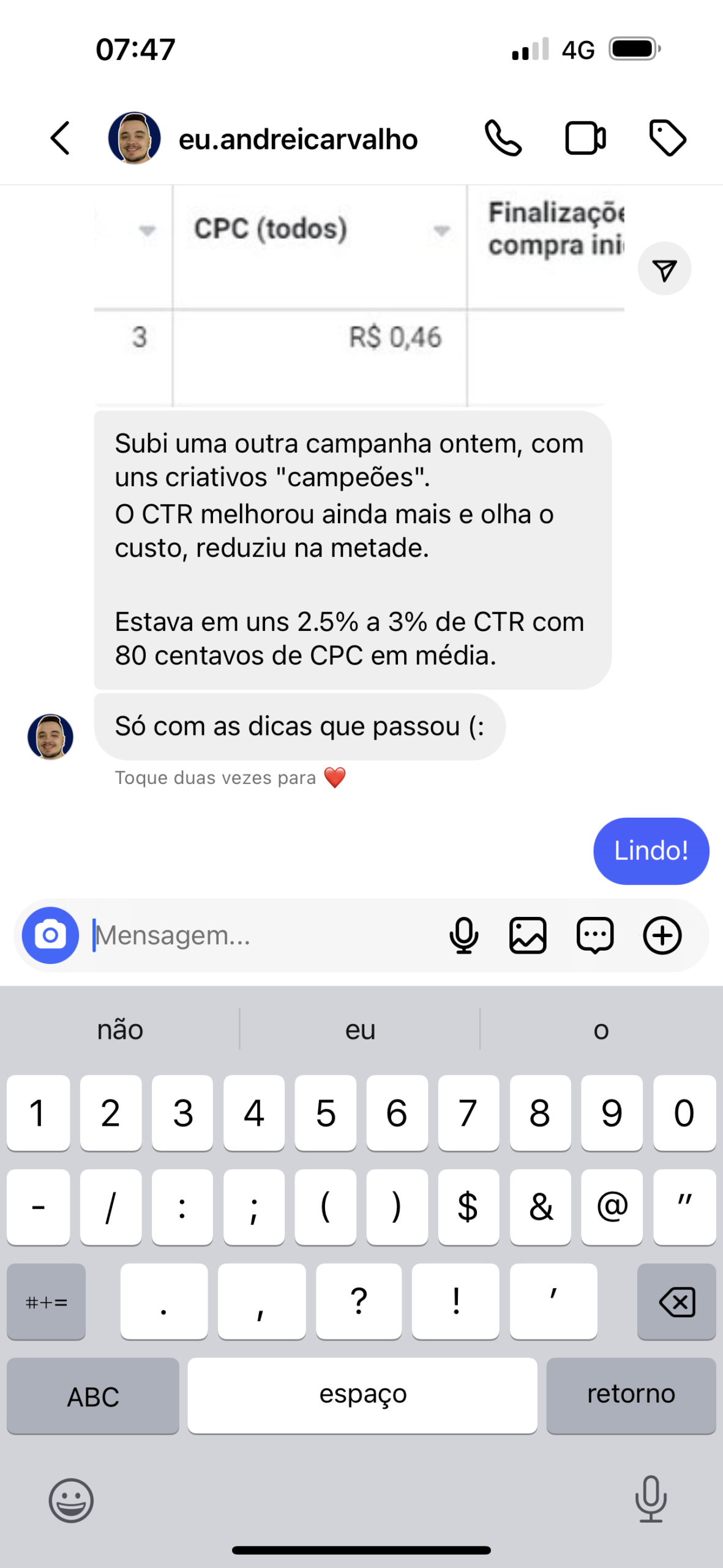Show more symbols with #+= key
This screenshot has height=1568, width=723.
click(47, 1302)
